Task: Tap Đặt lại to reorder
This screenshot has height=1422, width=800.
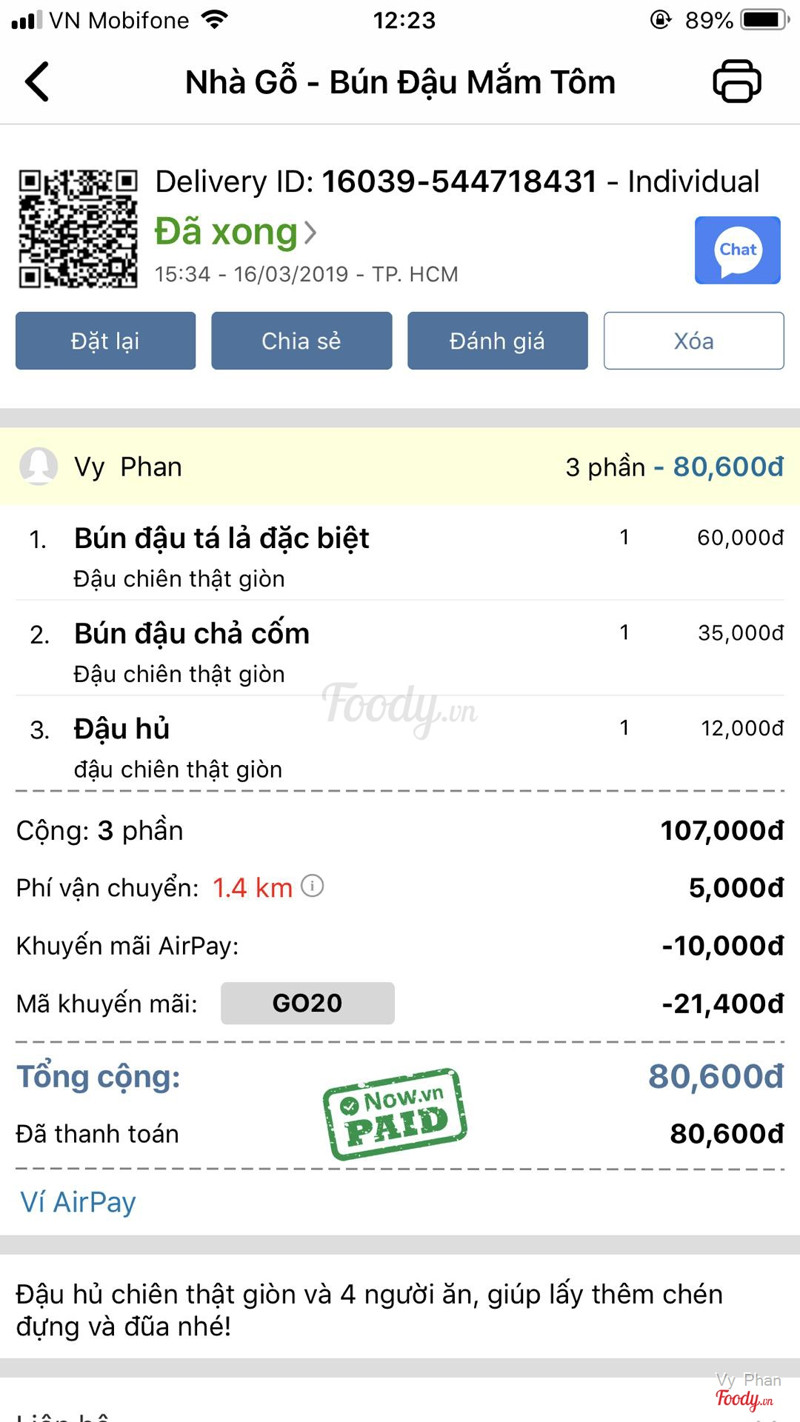Action: pyautogui.click(x=105, y=341)
